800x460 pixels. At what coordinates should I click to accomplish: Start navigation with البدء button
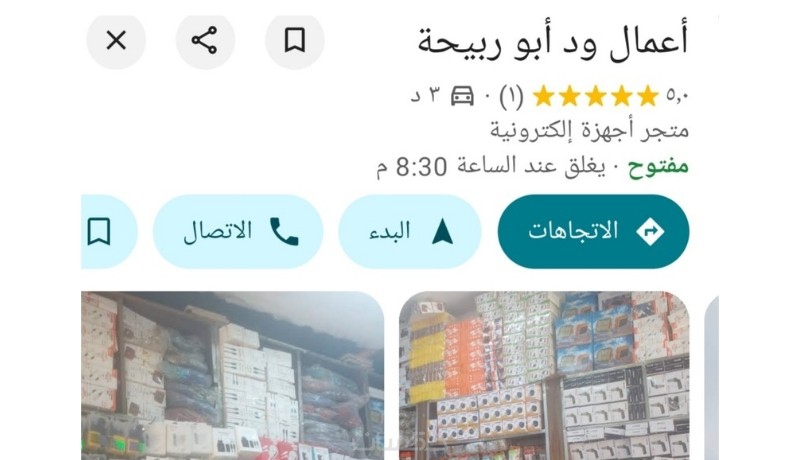409,232
